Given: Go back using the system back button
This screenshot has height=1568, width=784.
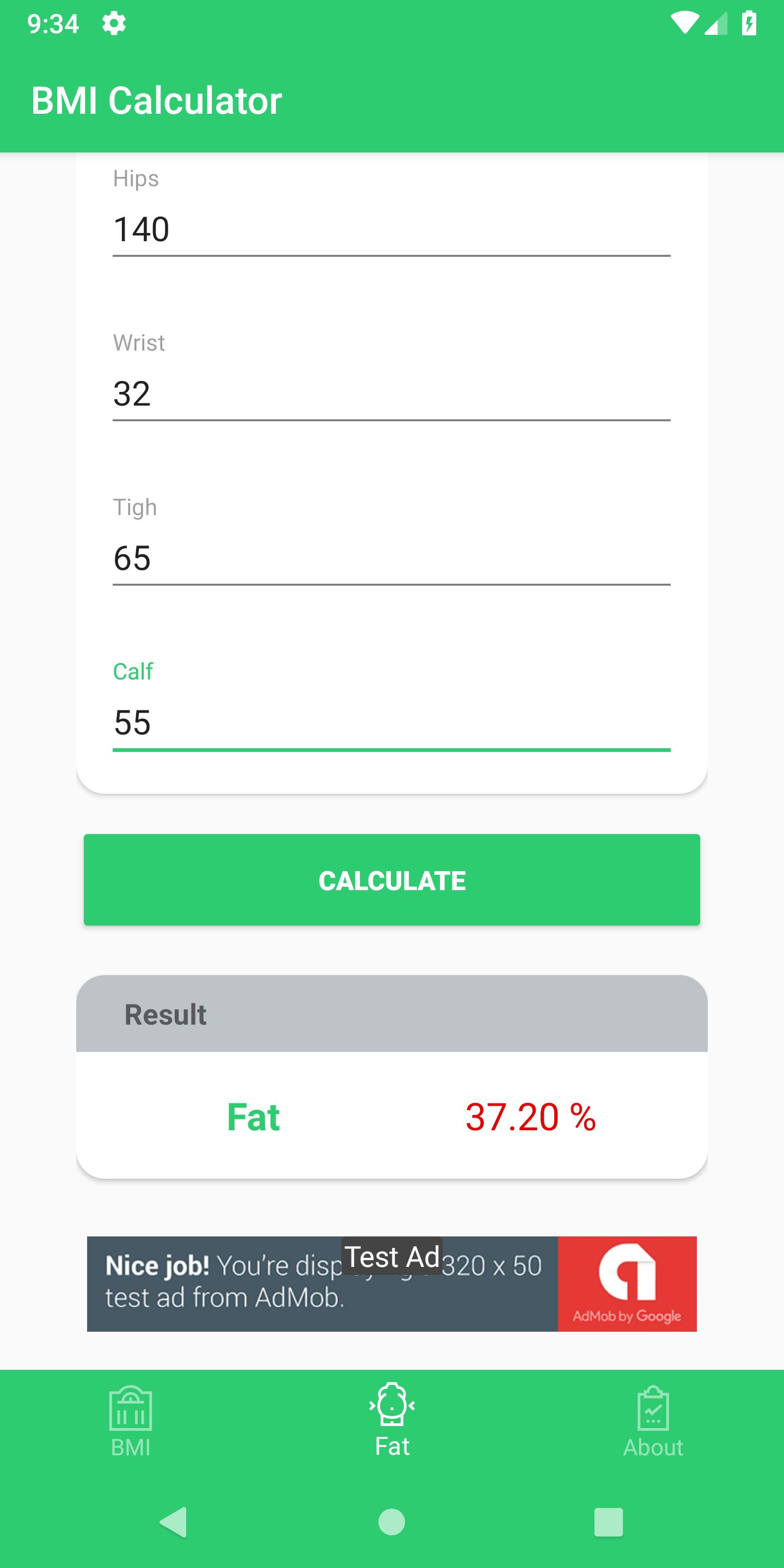Looking at the screenshot, I should click(x=174, y=1522).
